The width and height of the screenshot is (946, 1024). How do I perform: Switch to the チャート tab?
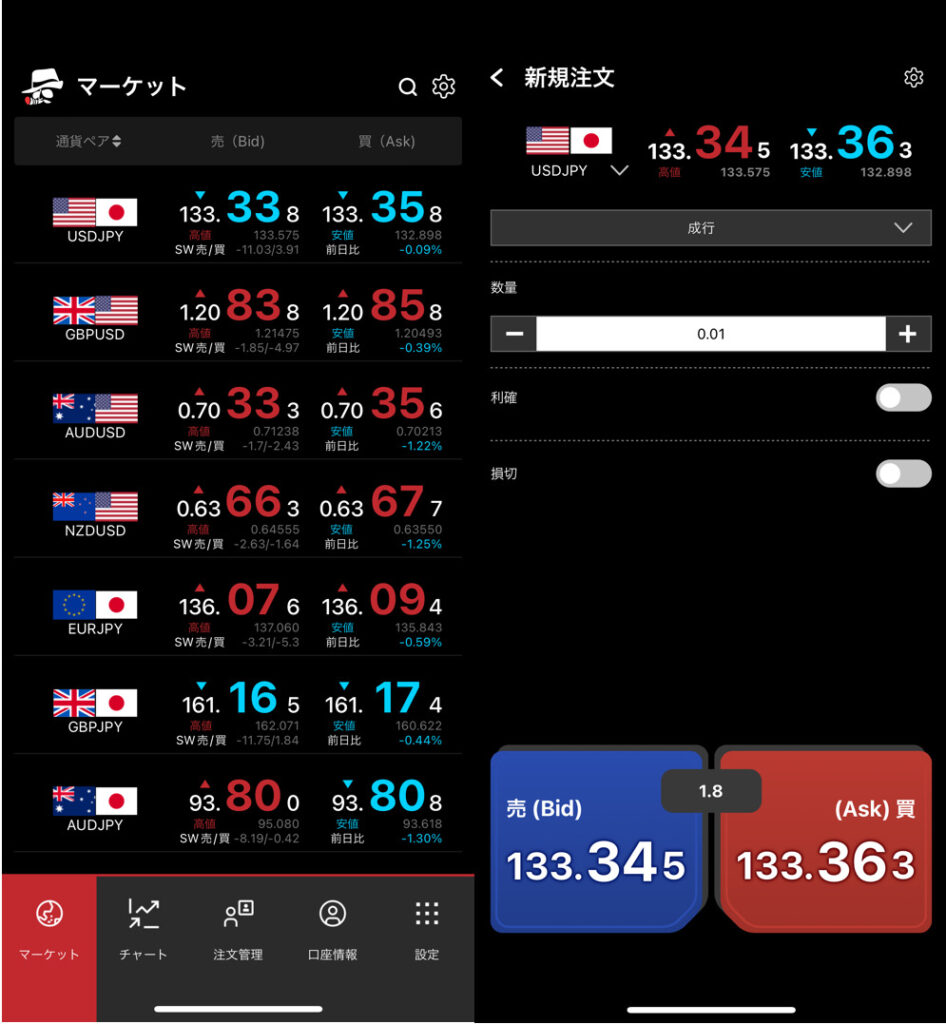(x=143, y=930)
